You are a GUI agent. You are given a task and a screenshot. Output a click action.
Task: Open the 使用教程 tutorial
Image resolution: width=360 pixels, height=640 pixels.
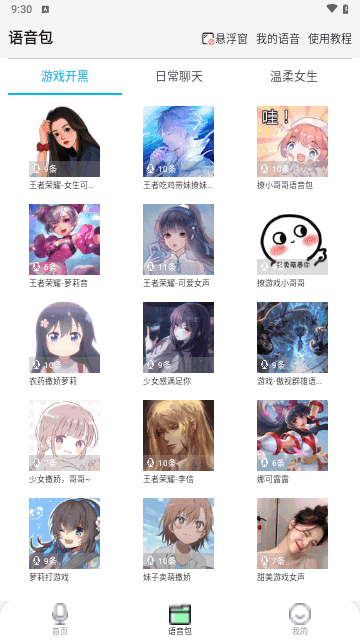click(x=330, y=39)
